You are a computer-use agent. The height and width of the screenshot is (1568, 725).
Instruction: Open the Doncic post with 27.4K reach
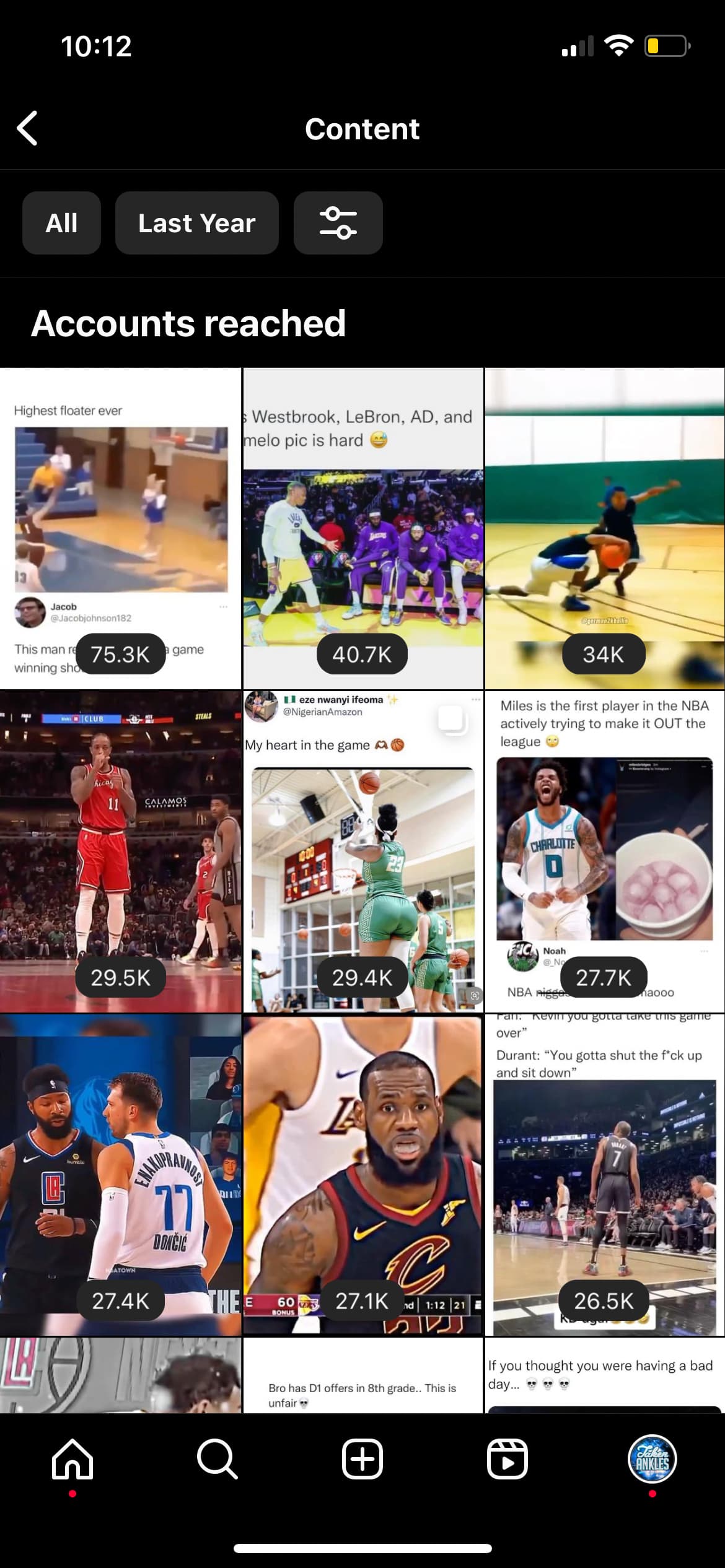pos(120,1175)
